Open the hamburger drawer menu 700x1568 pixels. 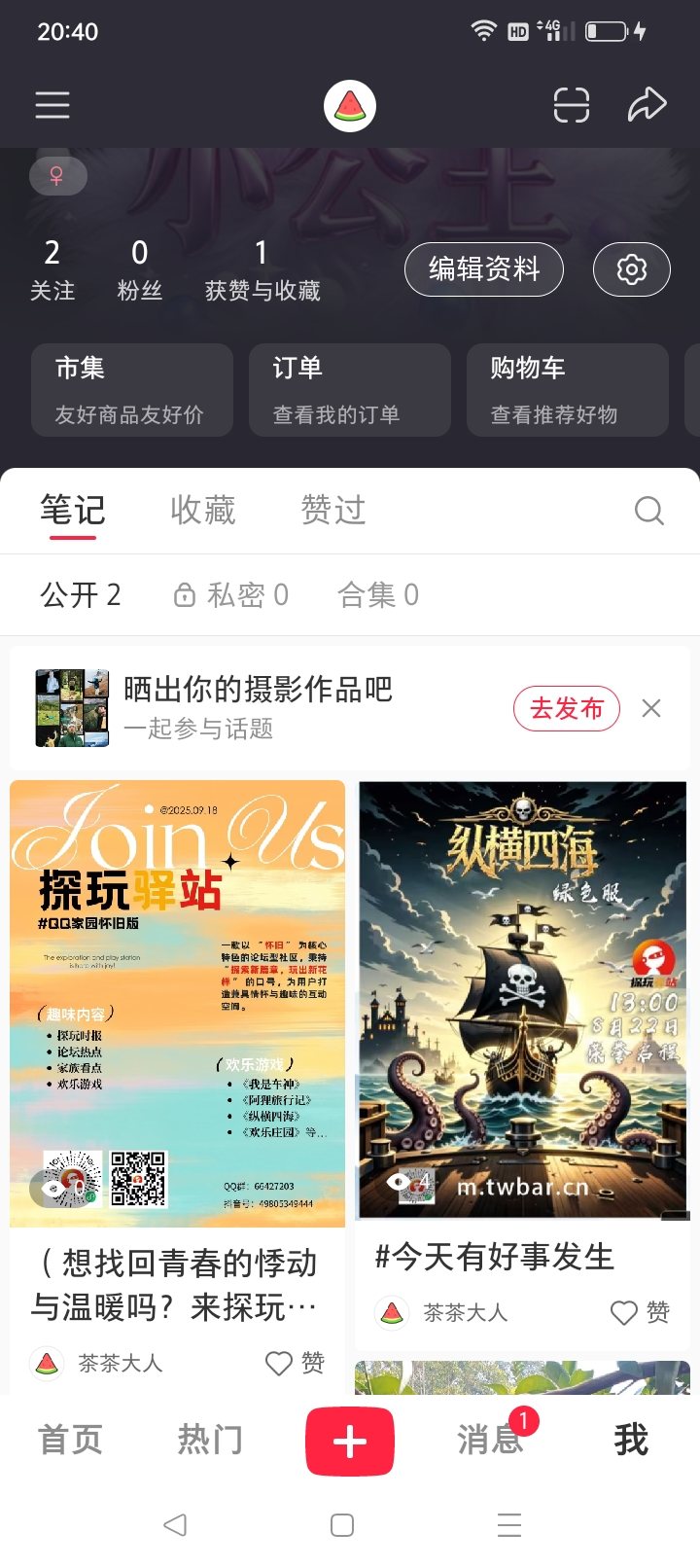tap(52, 105)
